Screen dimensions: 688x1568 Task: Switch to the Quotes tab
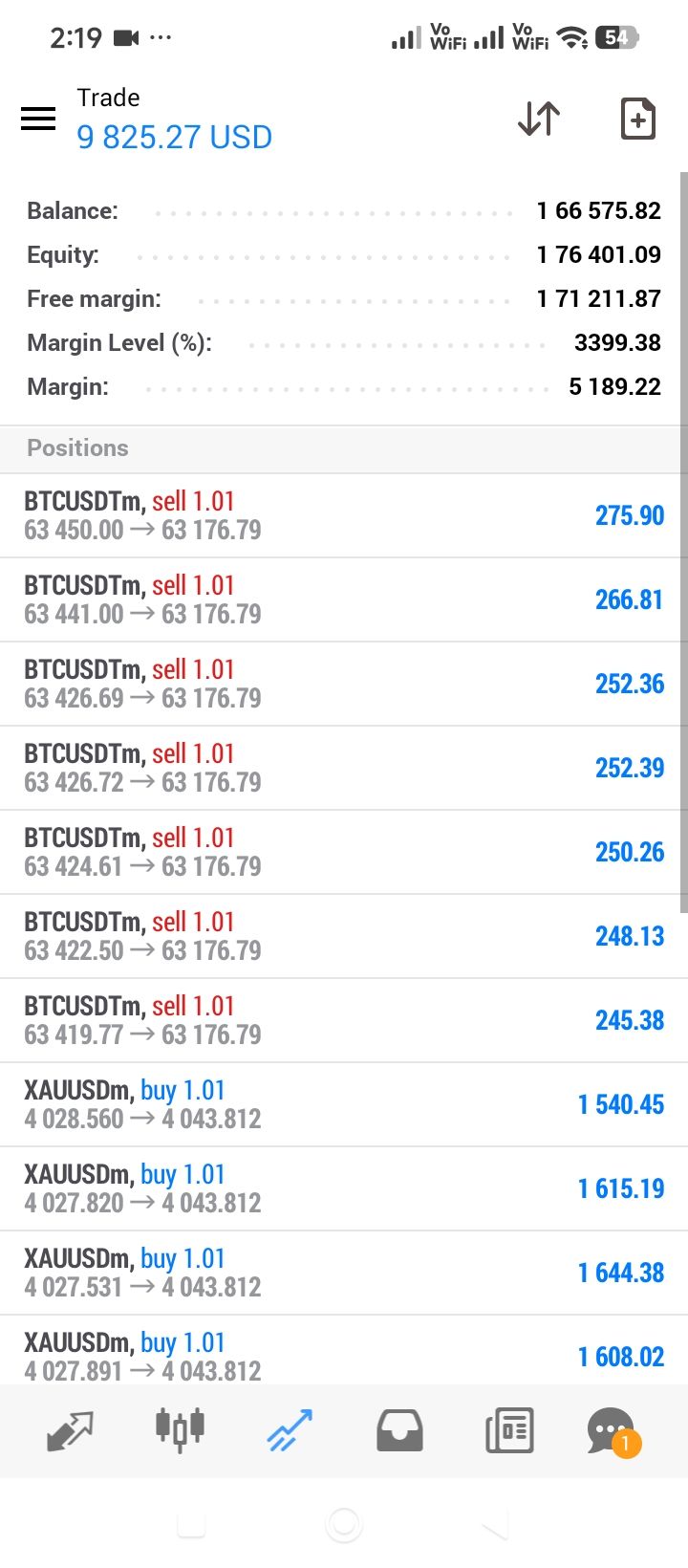pyautogui.click(x=70, y=1431)
